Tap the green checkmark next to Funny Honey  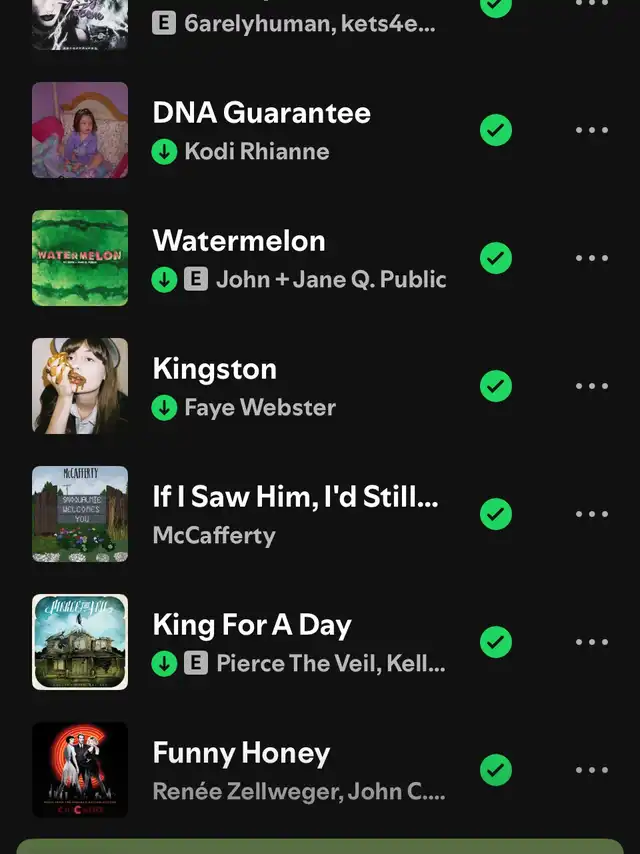pos(496,770)
